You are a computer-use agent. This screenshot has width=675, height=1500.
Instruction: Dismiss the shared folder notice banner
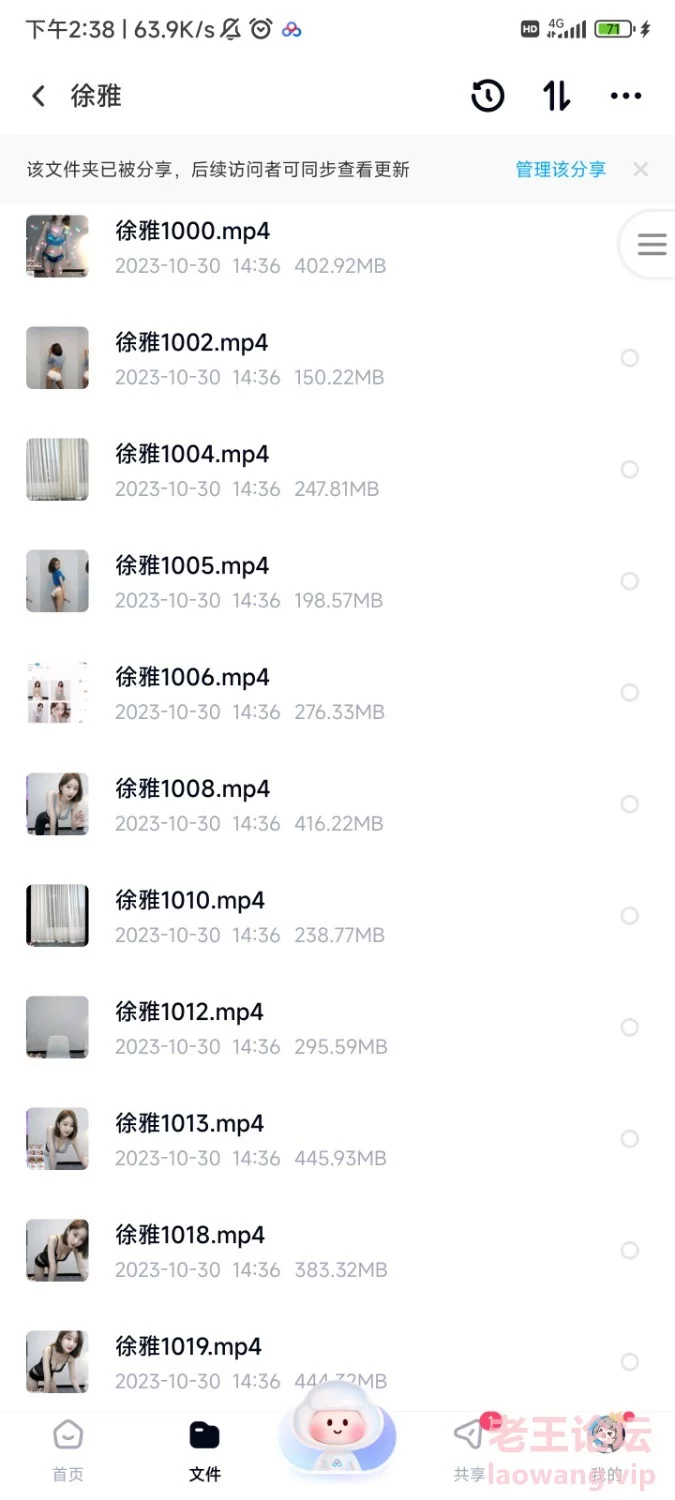[641, 170]
